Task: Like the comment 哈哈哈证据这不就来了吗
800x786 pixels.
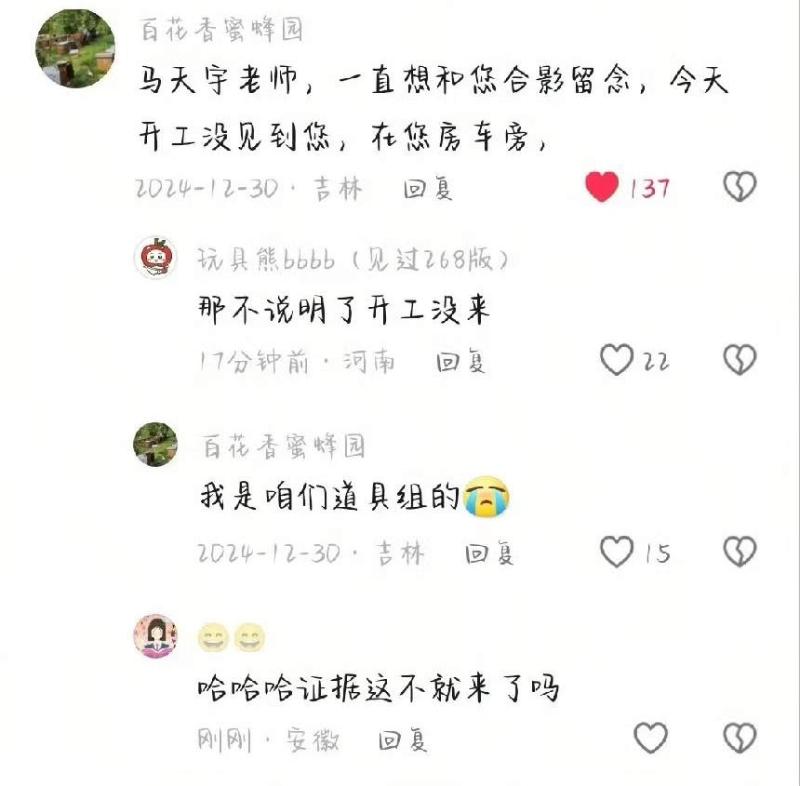Action: pyautogui.click(x=651, y=738)
